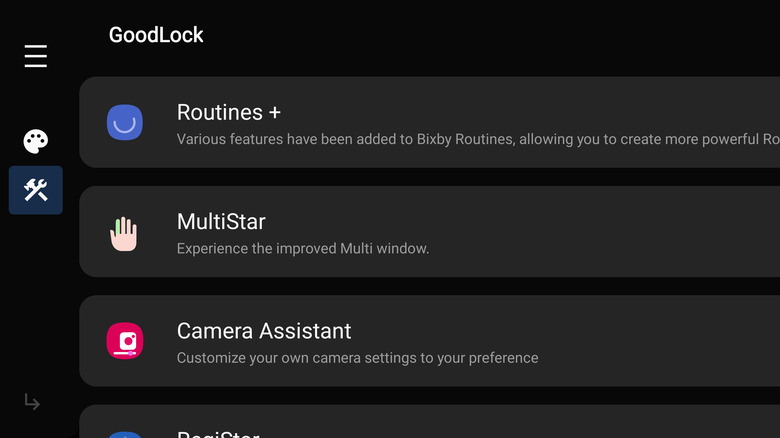This screenshot has height=438, width=780.
Task: Switch to the palette themes tab
Action: tap(36, 141)
